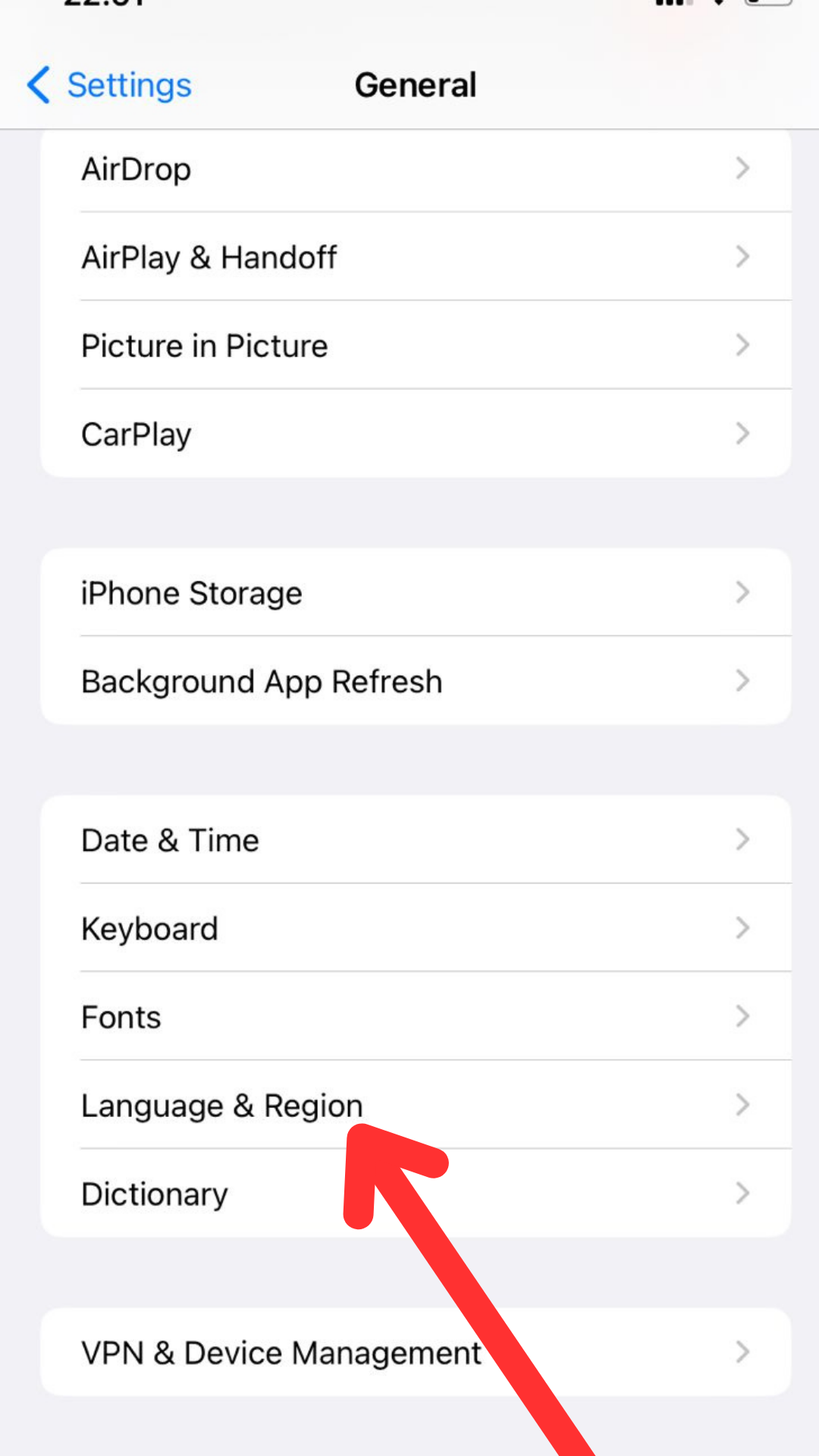Viewport: 819px width, 1456px height.
Task: Open Dictionary settings
Action: click(x=416, y=1194)
